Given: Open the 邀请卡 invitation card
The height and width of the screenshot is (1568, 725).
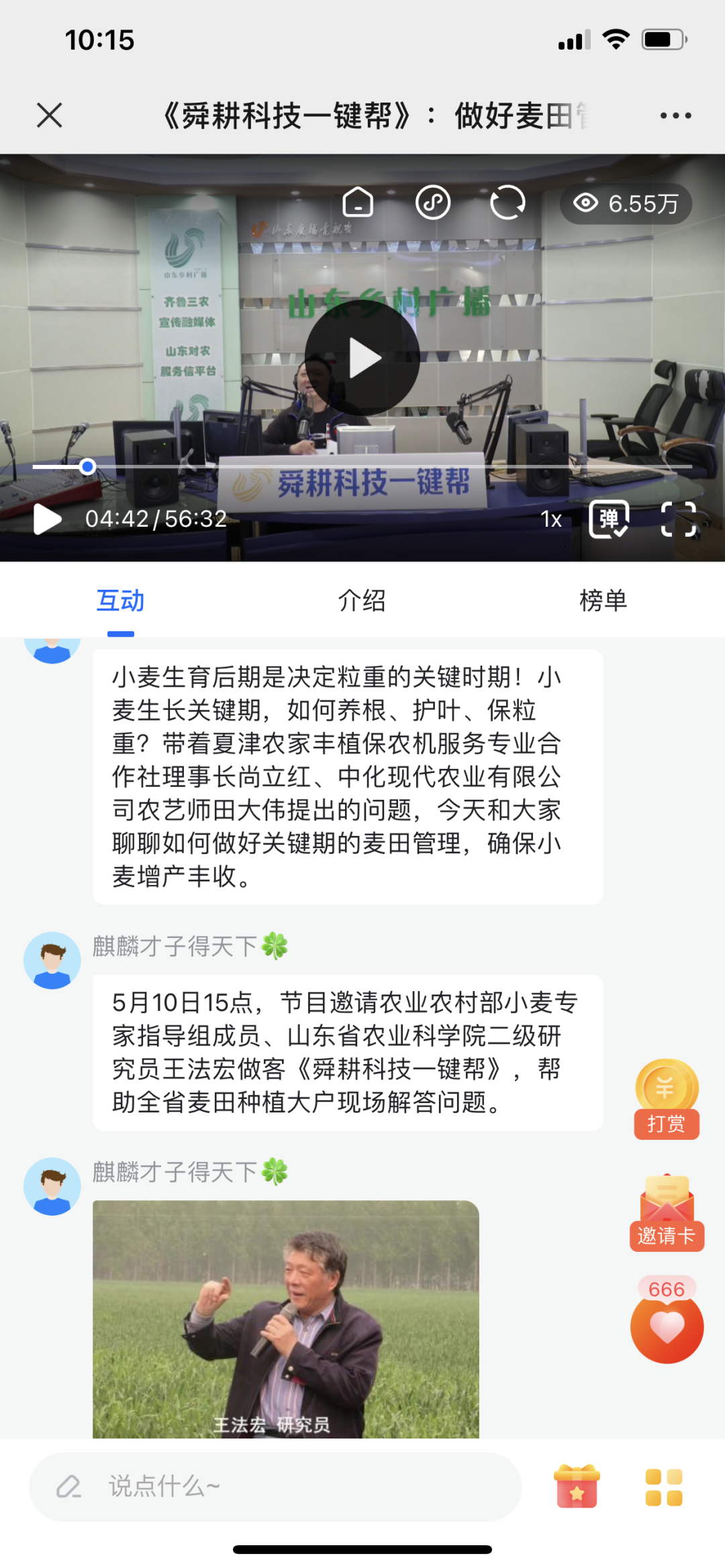Looking at the screenshot, I should pos(667,1212).
